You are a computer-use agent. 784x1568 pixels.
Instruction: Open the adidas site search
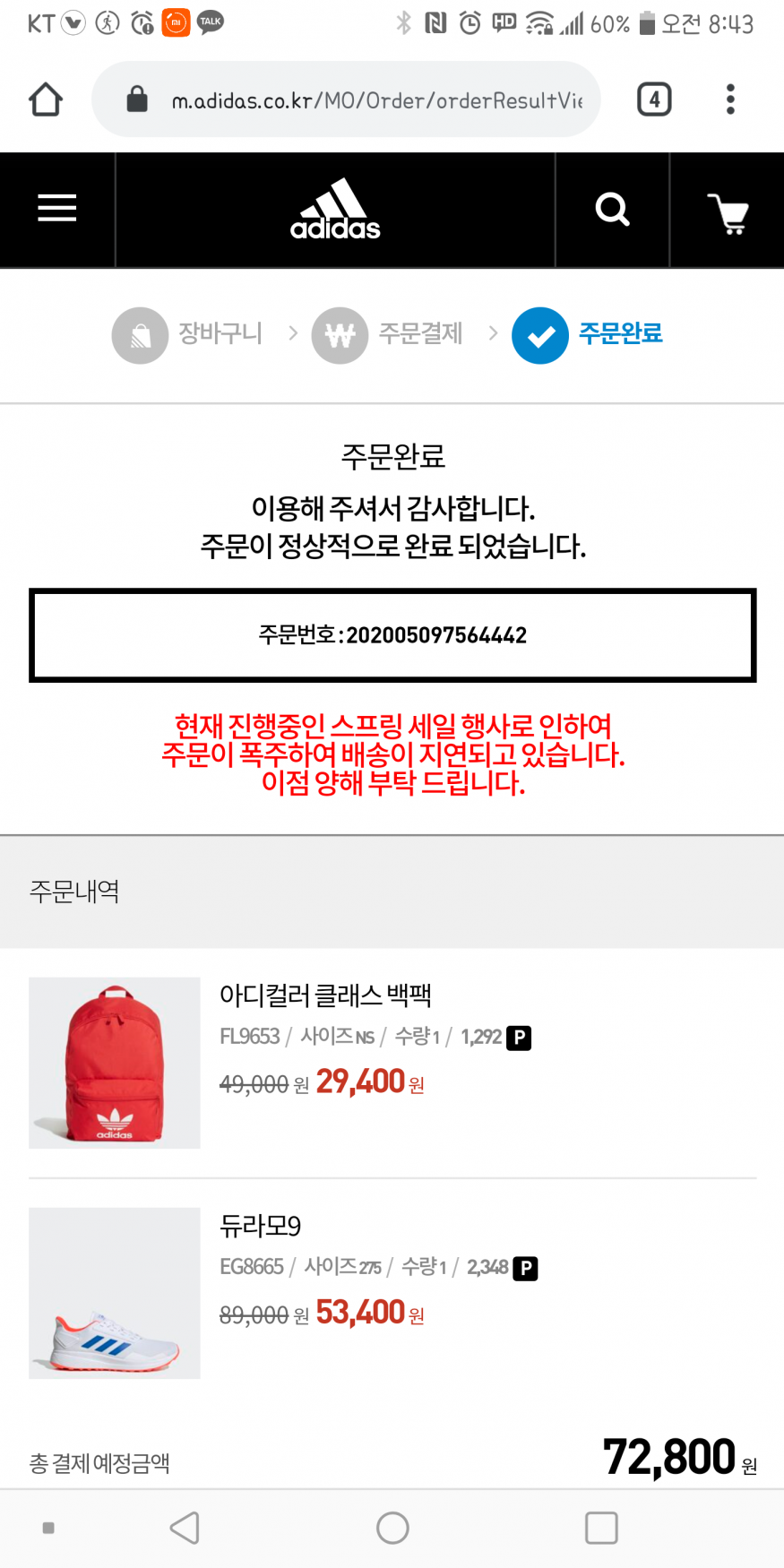point(612,210)
